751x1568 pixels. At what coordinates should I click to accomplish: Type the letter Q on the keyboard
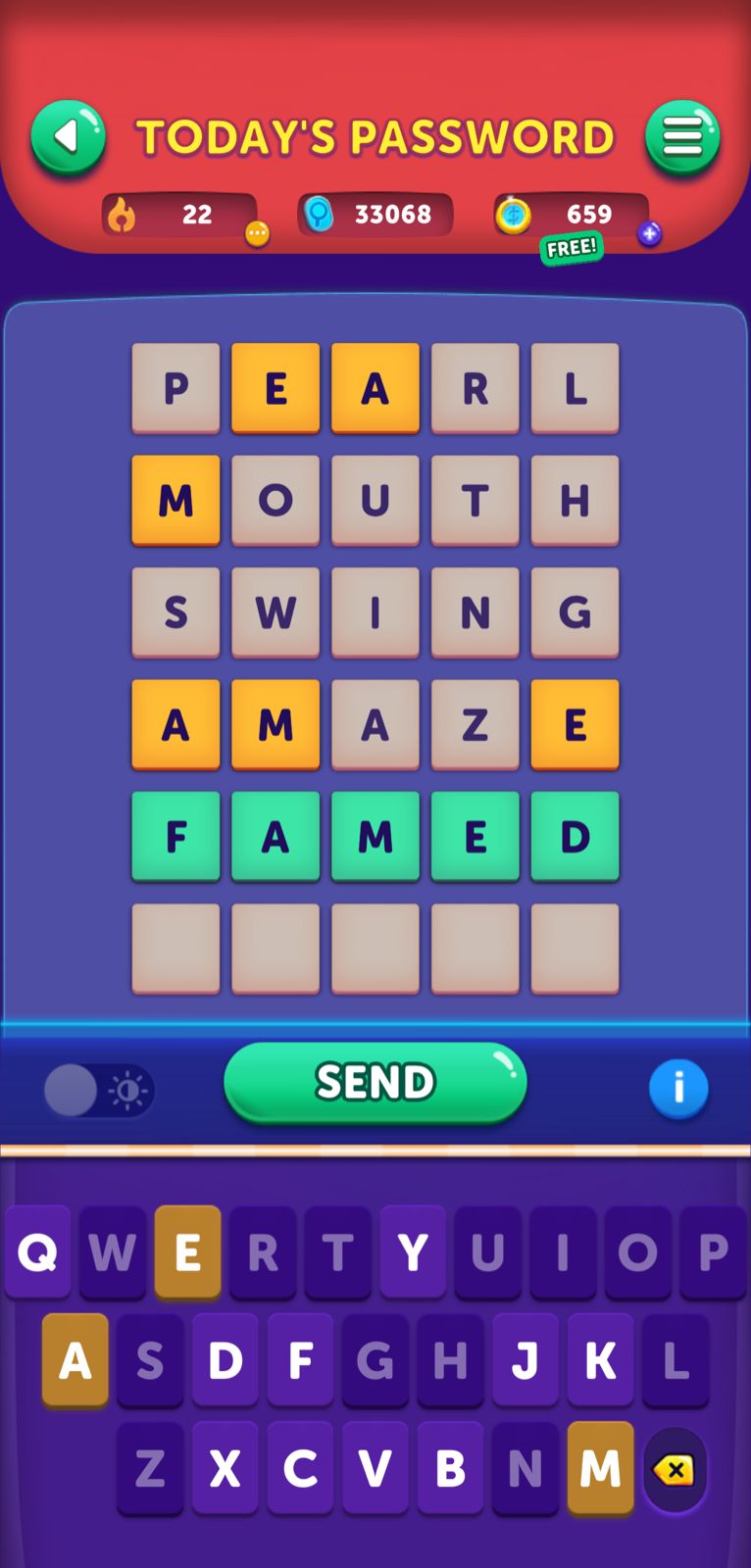point(37,1251)
